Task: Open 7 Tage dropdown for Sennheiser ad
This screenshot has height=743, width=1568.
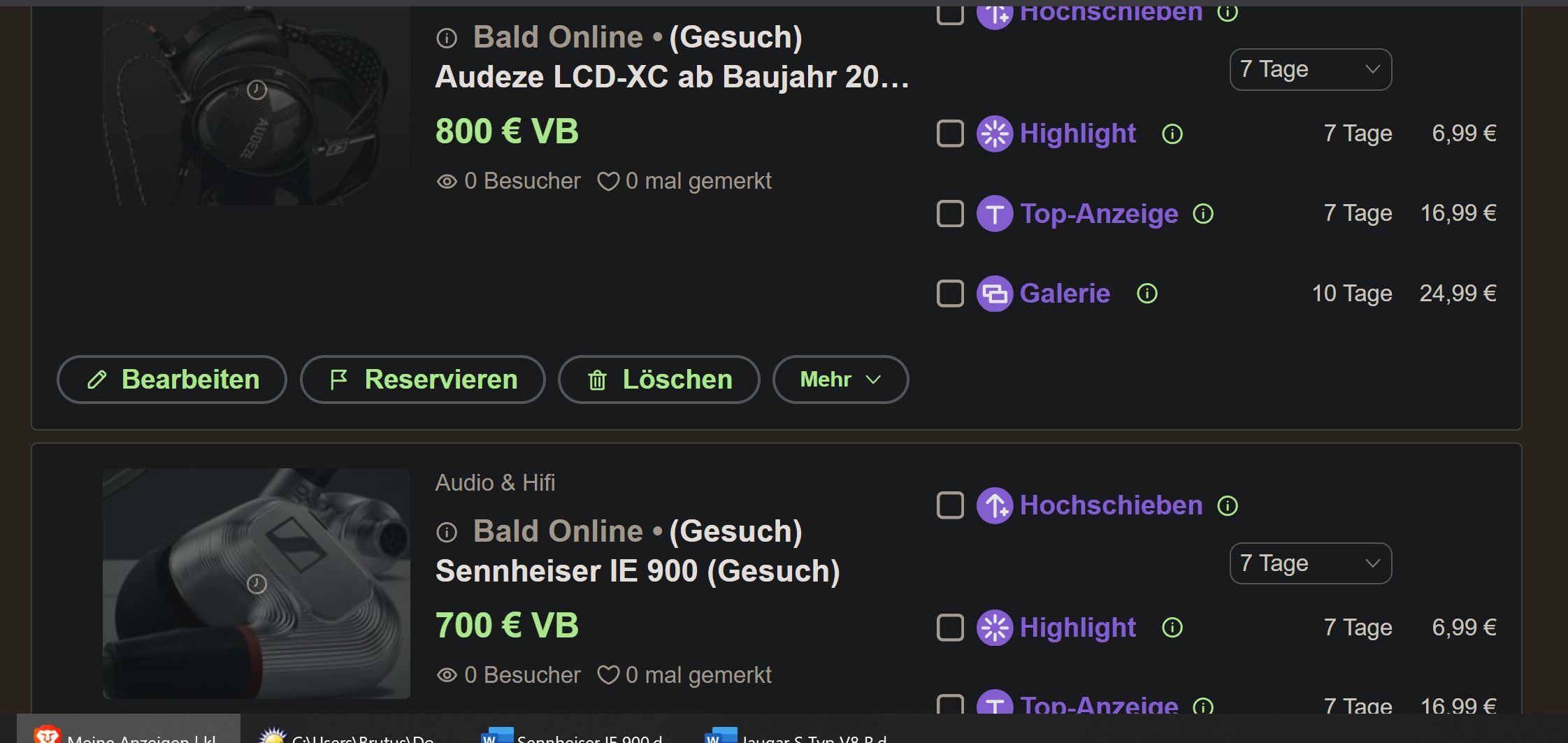Action: point(1310,563)
